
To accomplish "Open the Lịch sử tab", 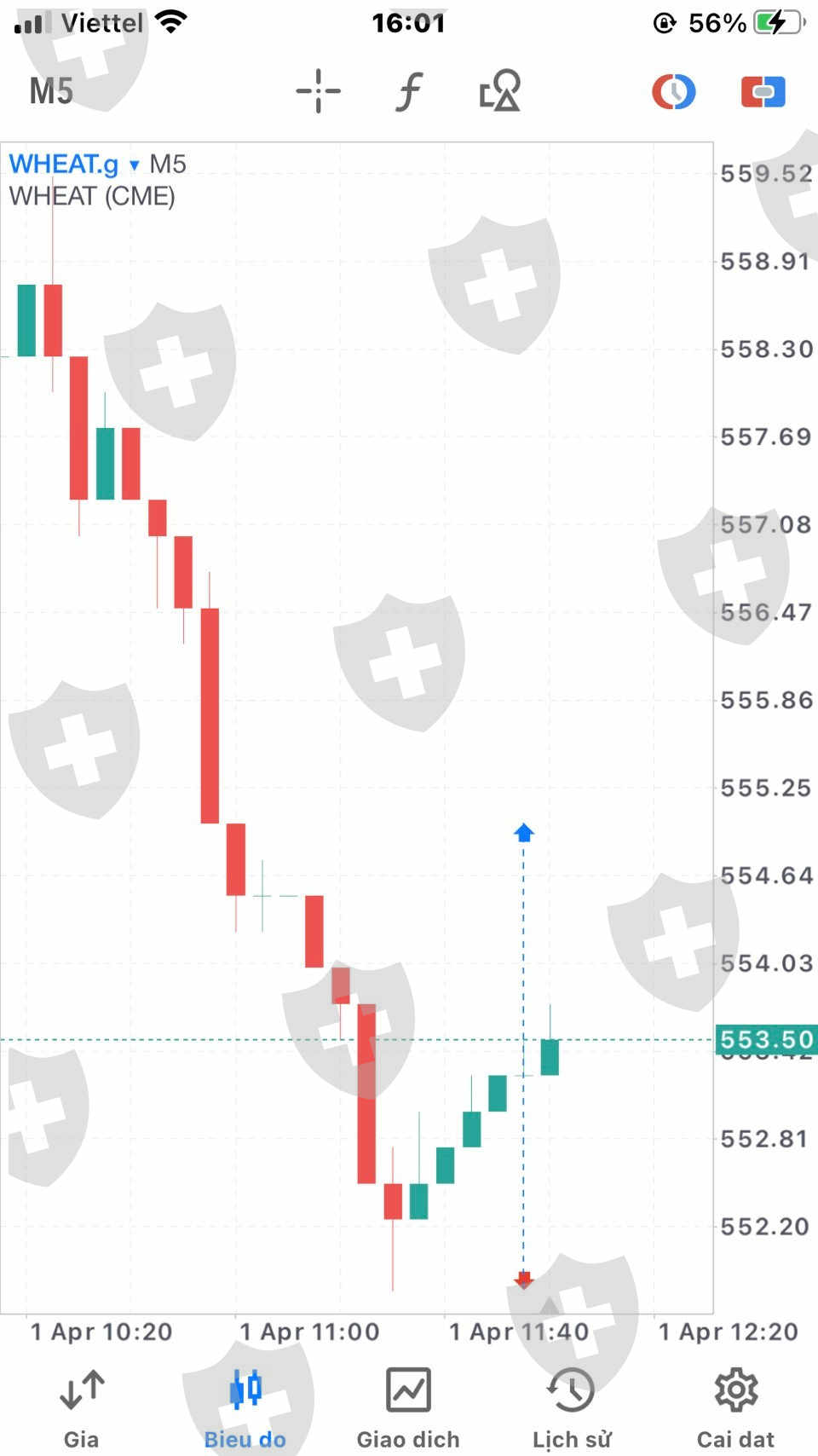I will (x=572, y=1407).
